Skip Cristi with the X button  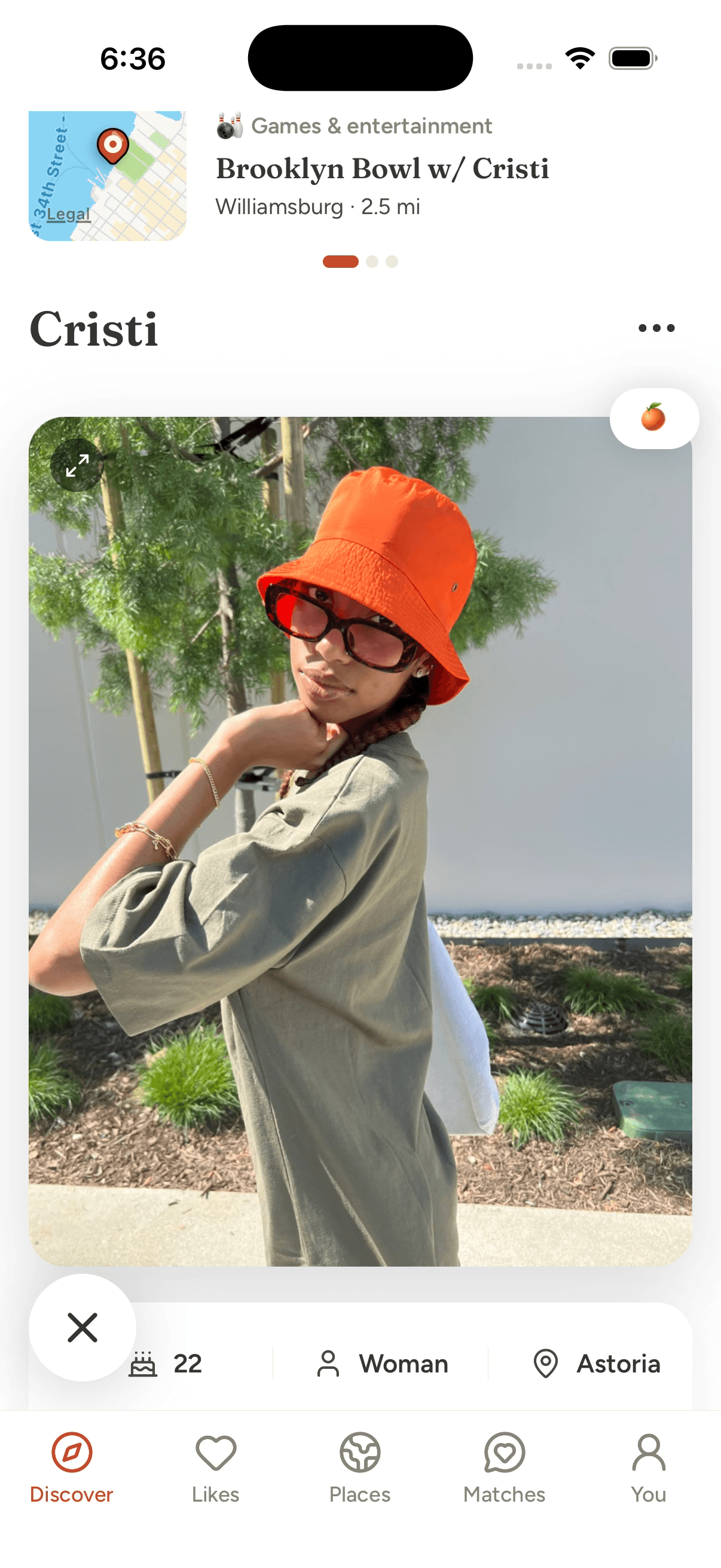(x=82, y=1328)
